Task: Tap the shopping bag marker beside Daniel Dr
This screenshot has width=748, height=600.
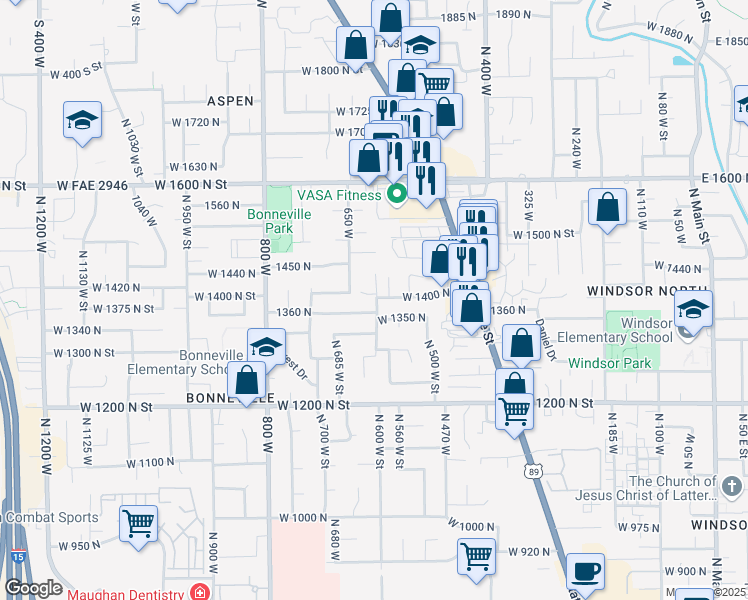Action: coord(522,344)
